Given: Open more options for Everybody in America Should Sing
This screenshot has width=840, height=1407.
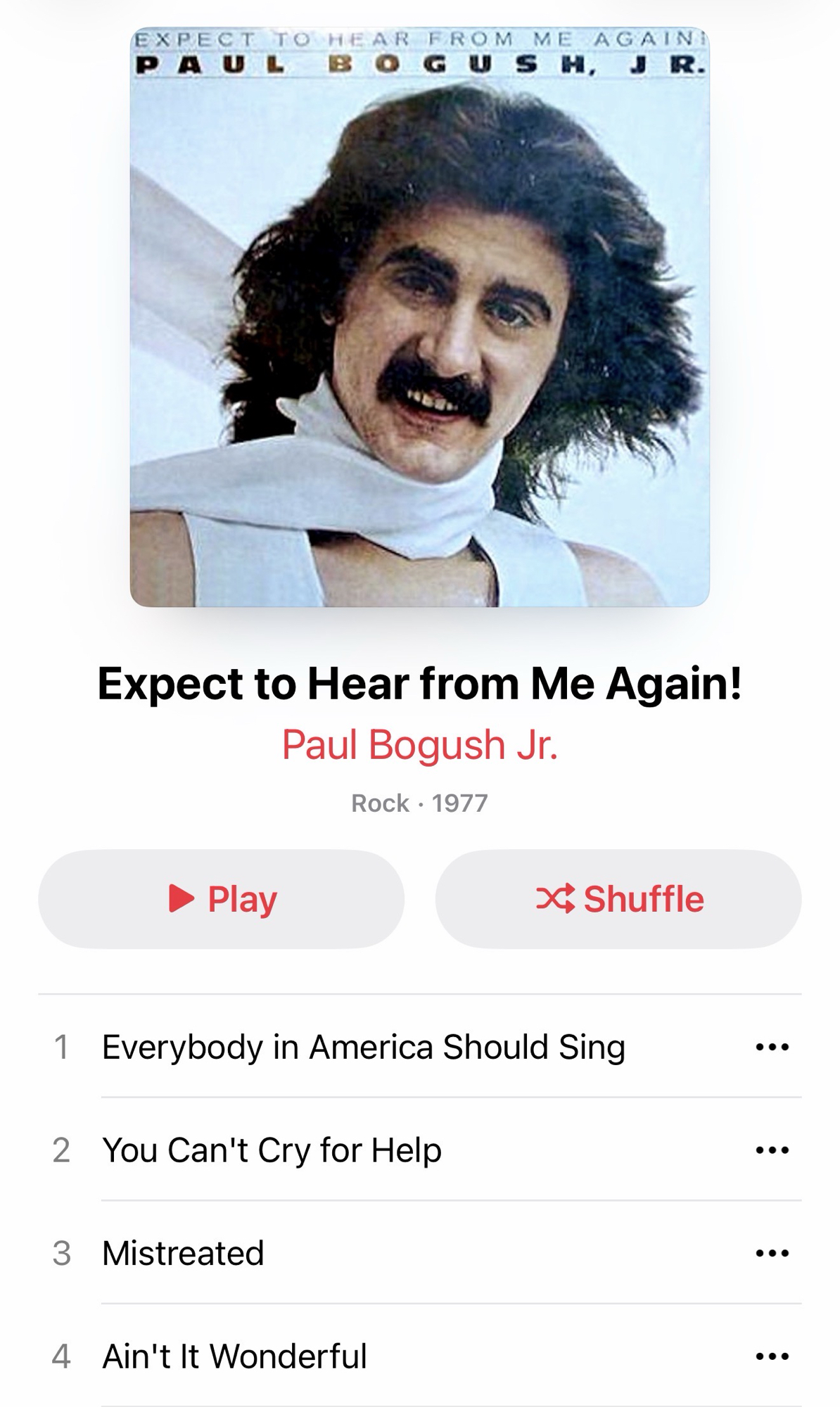Looking at the screenshot, I should tap(772, 1048).
